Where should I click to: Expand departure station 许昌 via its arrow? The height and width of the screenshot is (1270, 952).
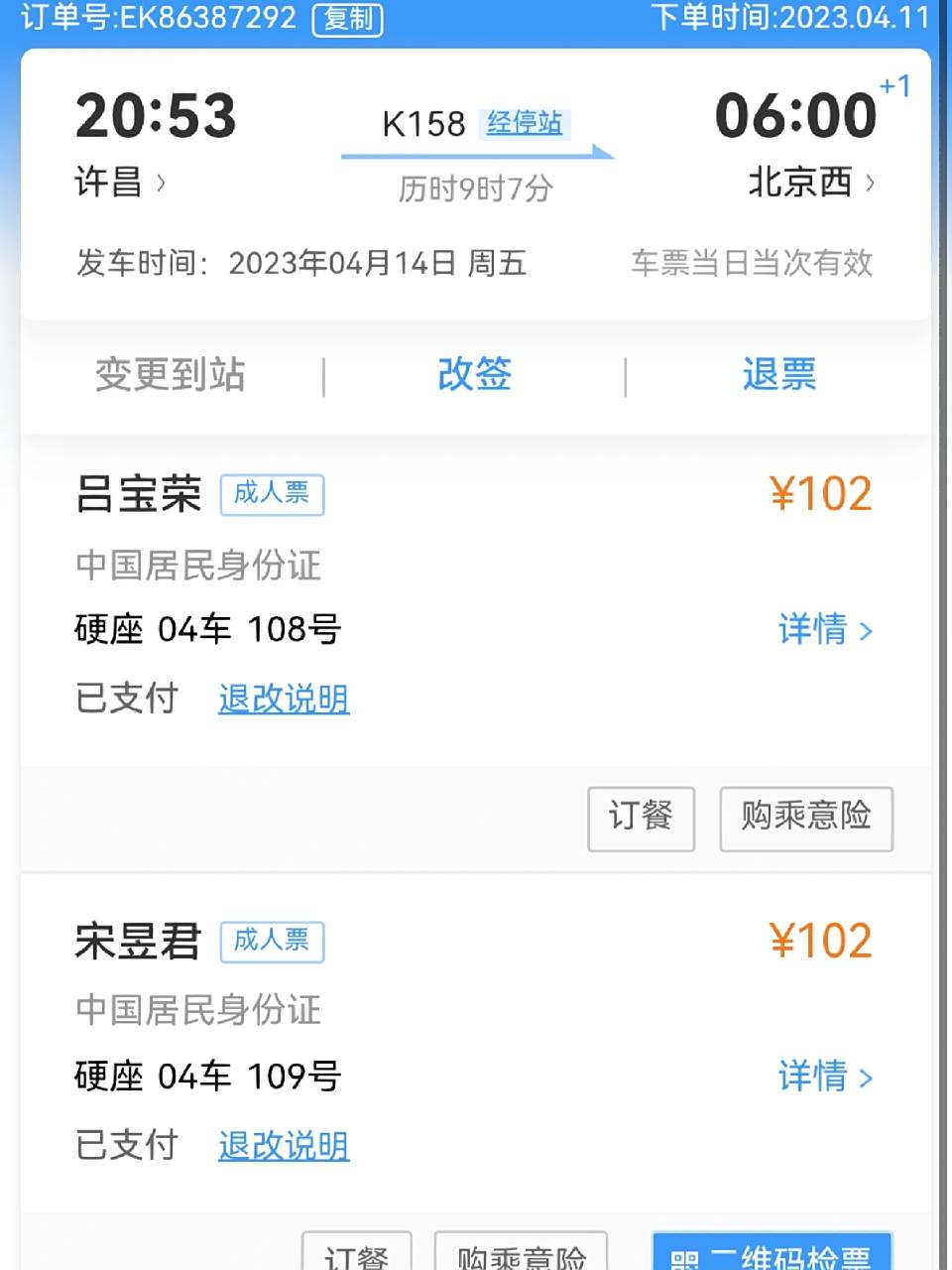pos(164,185)
